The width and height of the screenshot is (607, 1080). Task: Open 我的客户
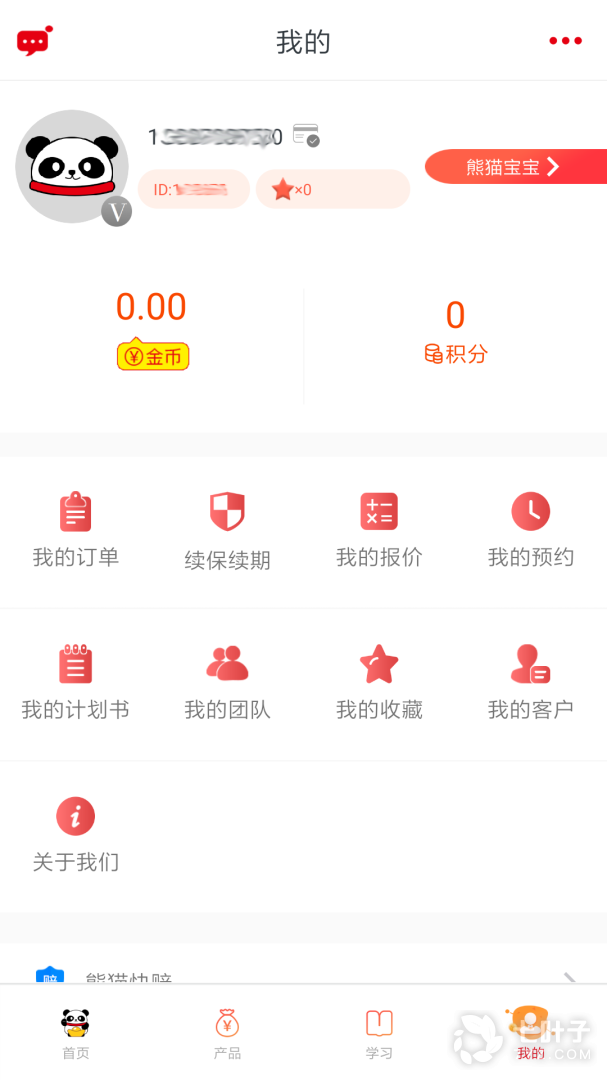click(531, 684)
